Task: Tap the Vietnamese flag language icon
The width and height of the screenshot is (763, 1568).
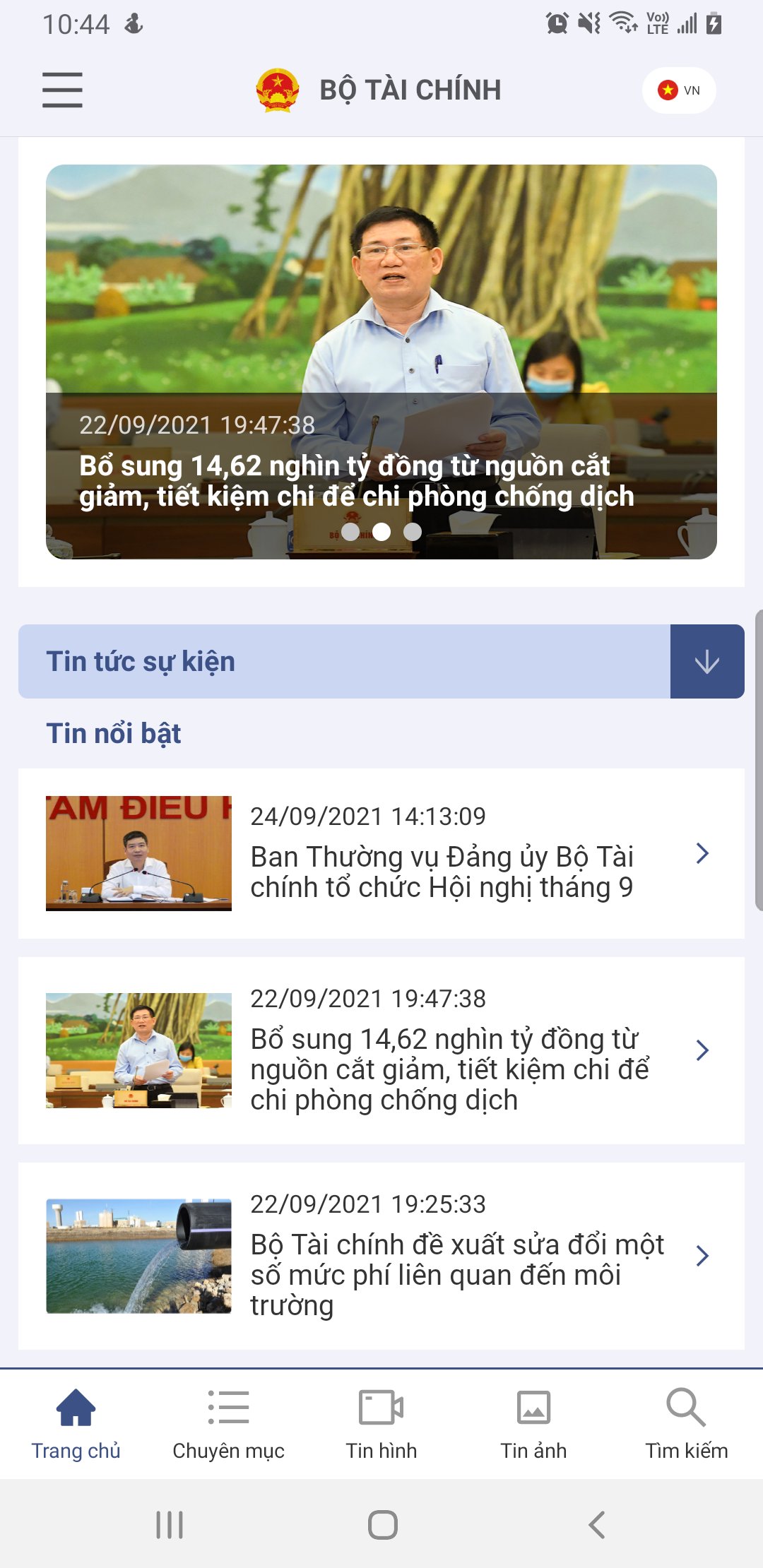Action: 667,90
